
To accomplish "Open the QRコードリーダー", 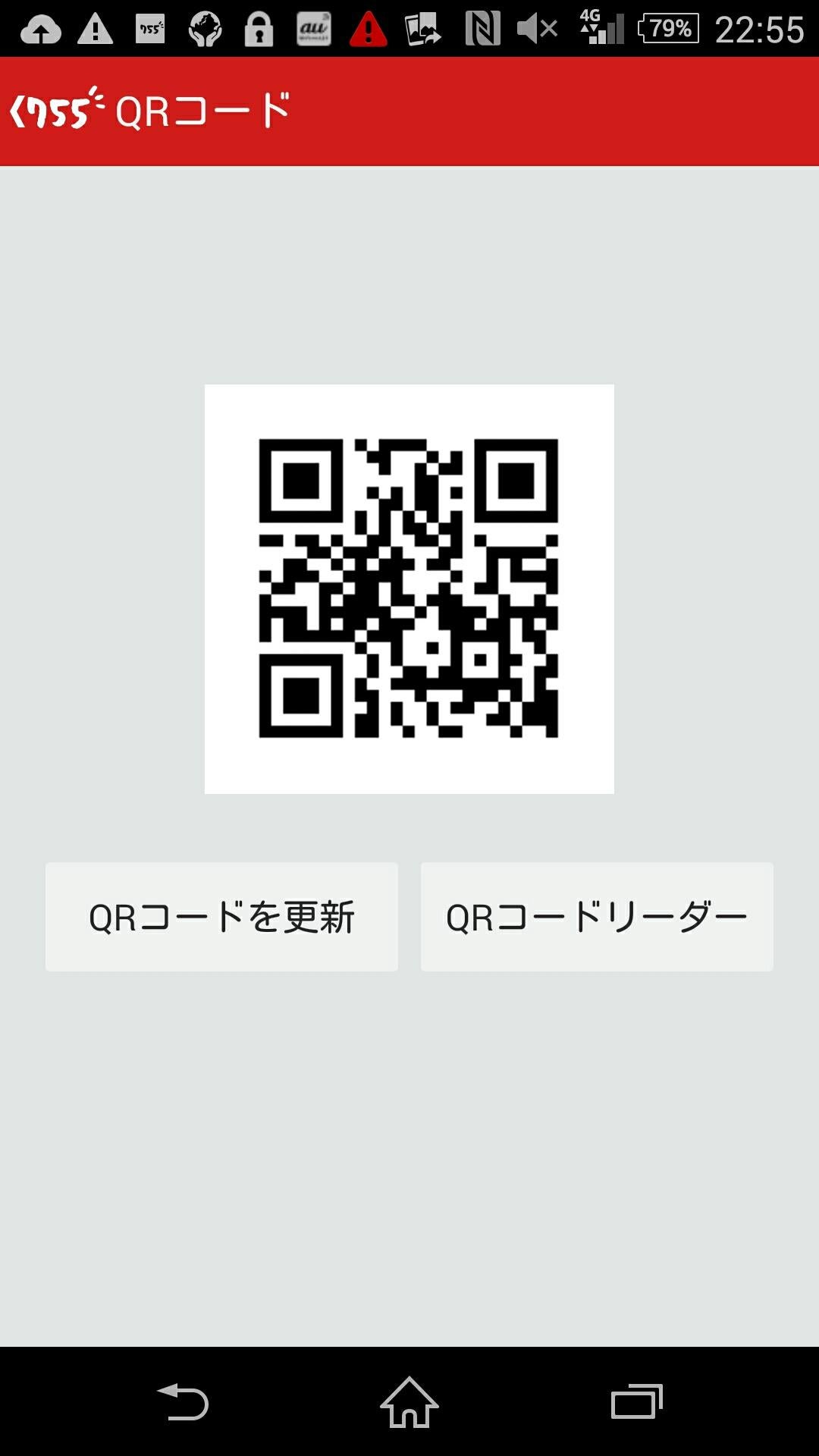I will pyautogui.click(x=596, y=915).
